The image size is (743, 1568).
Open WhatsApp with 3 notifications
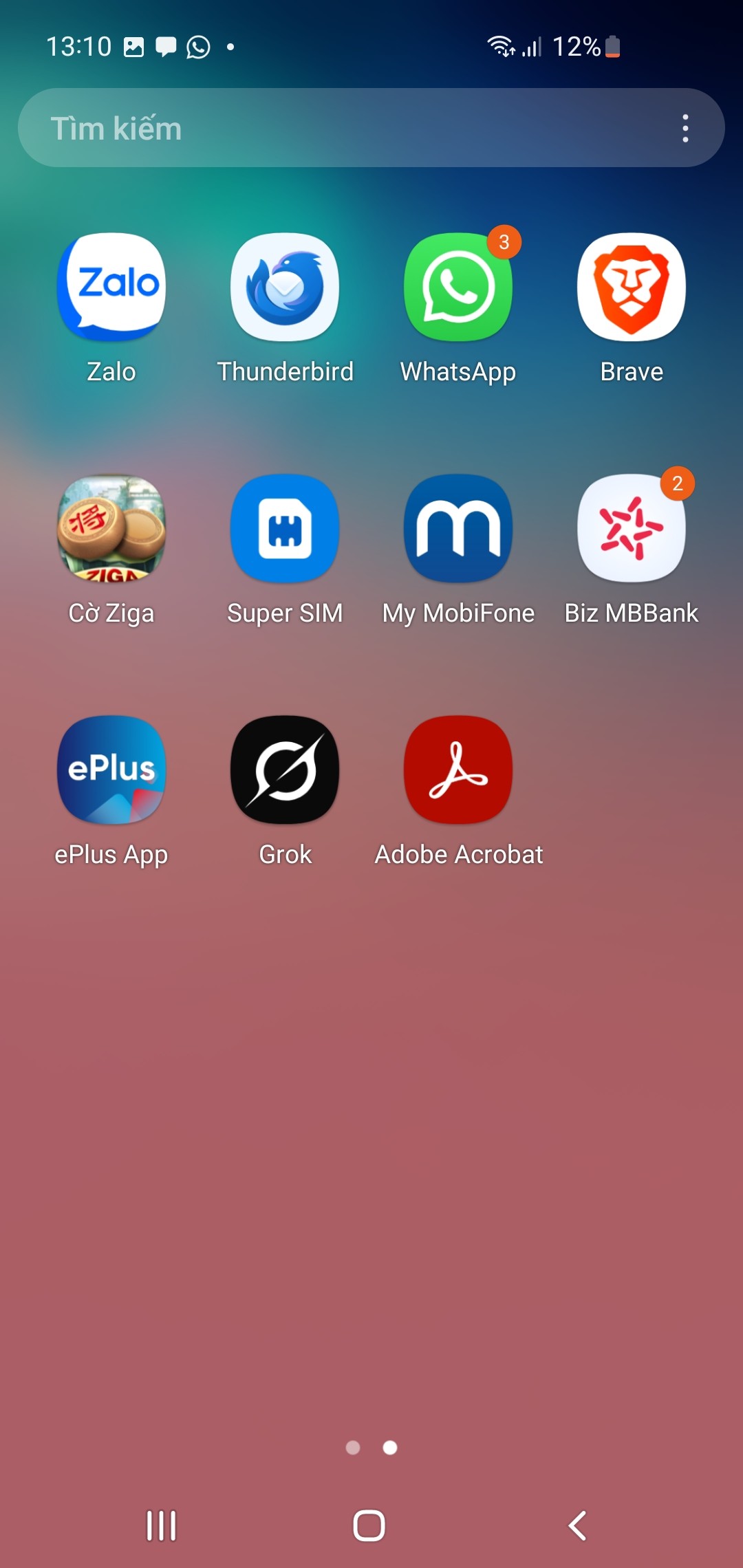(458, 287)
